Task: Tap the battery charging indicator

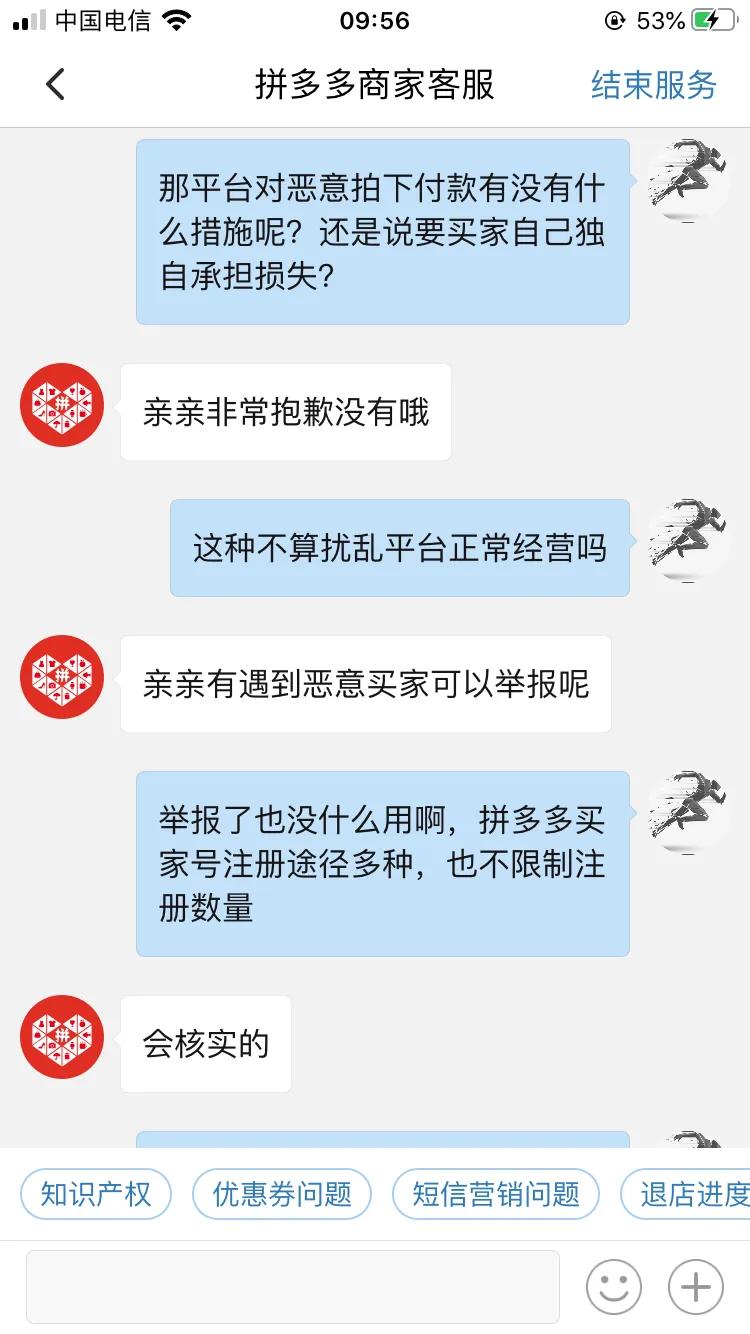Action: [712, 18]
